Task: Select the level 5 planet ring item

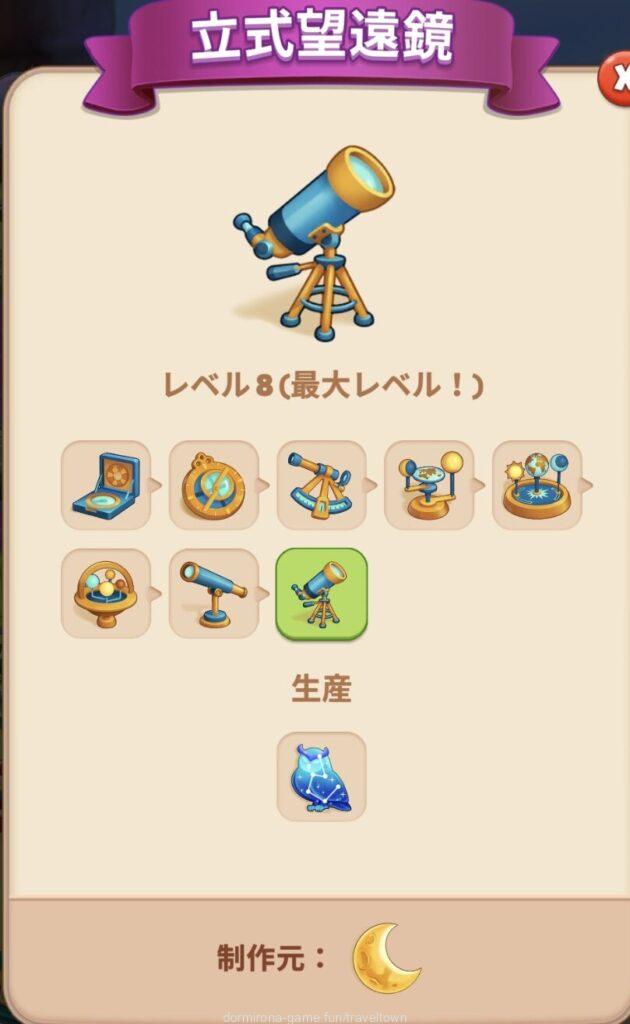Action: pos(537,485)
